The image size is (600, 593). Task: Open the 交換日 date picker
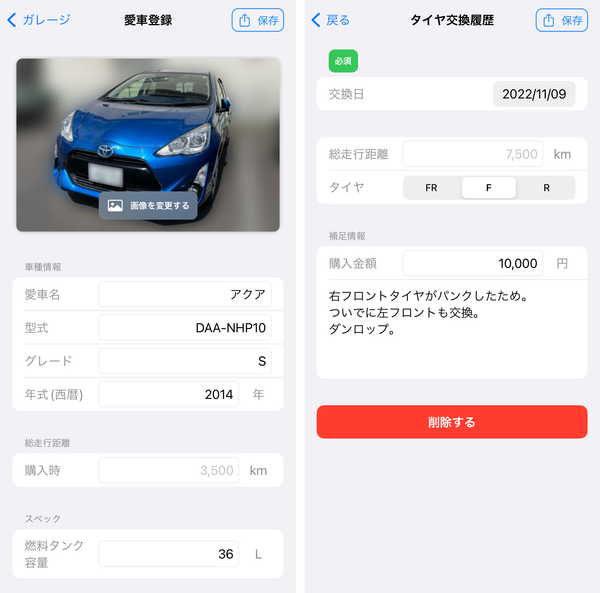click(x=534, y=94)
